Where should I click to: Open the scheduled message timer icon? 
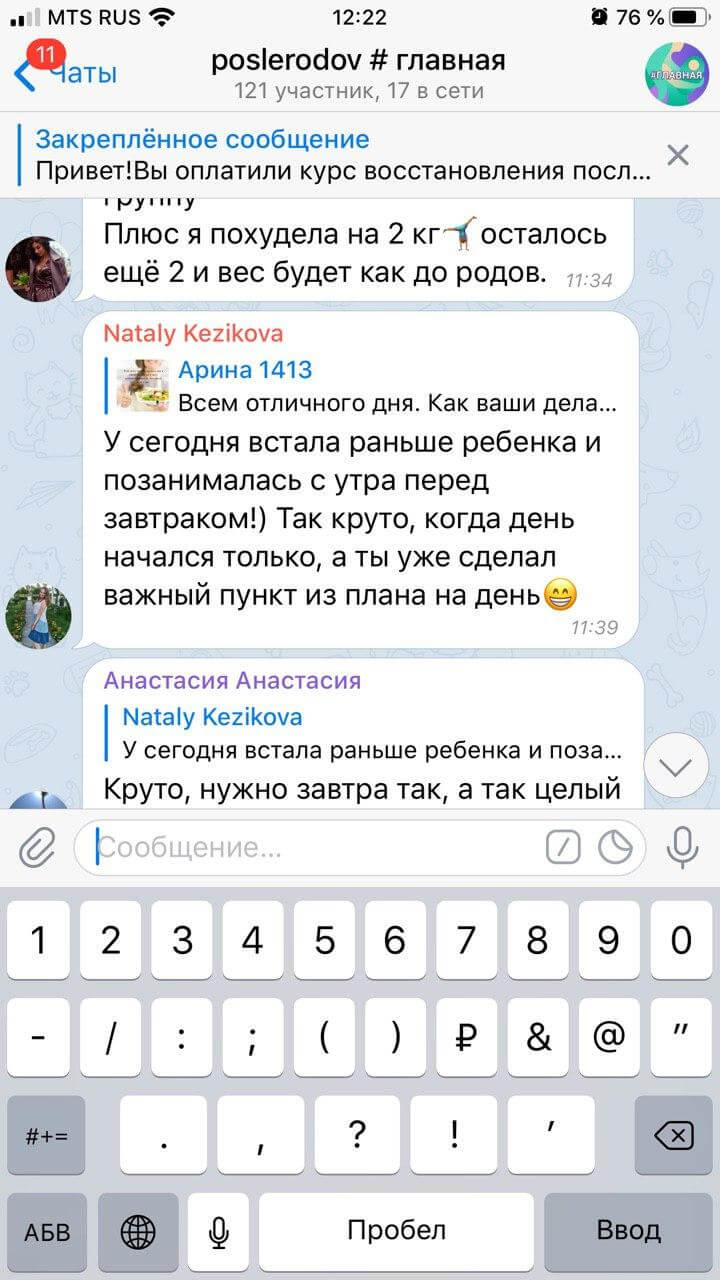click(x=615, y=849)
